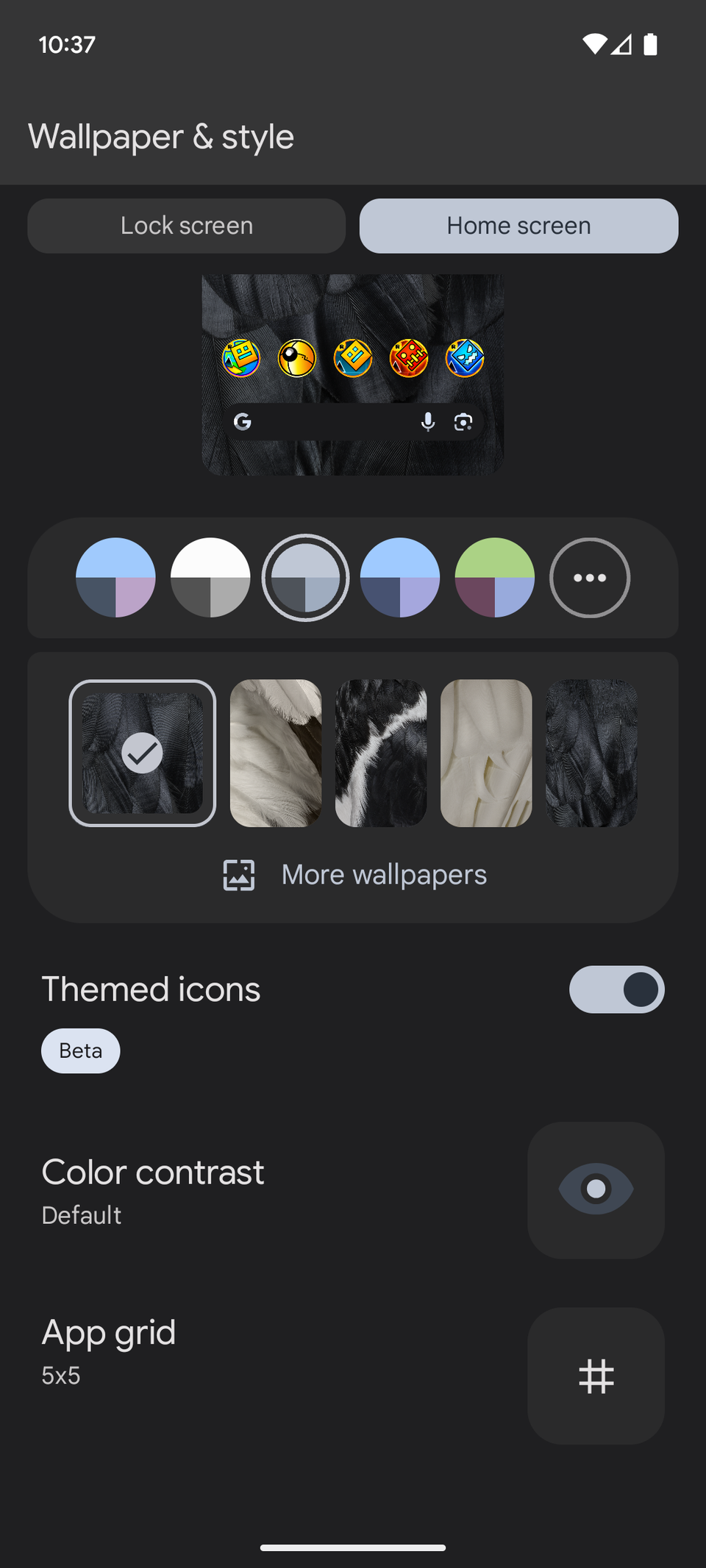Open more color options
Screen dimensions: 706x1568
[x=590, y=578]
